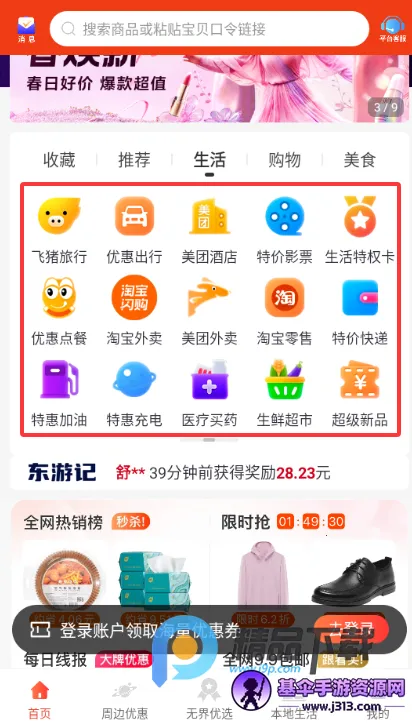Open 生活特权卡
The width and height of the screenshot is (412, 724).
[360, 230]
